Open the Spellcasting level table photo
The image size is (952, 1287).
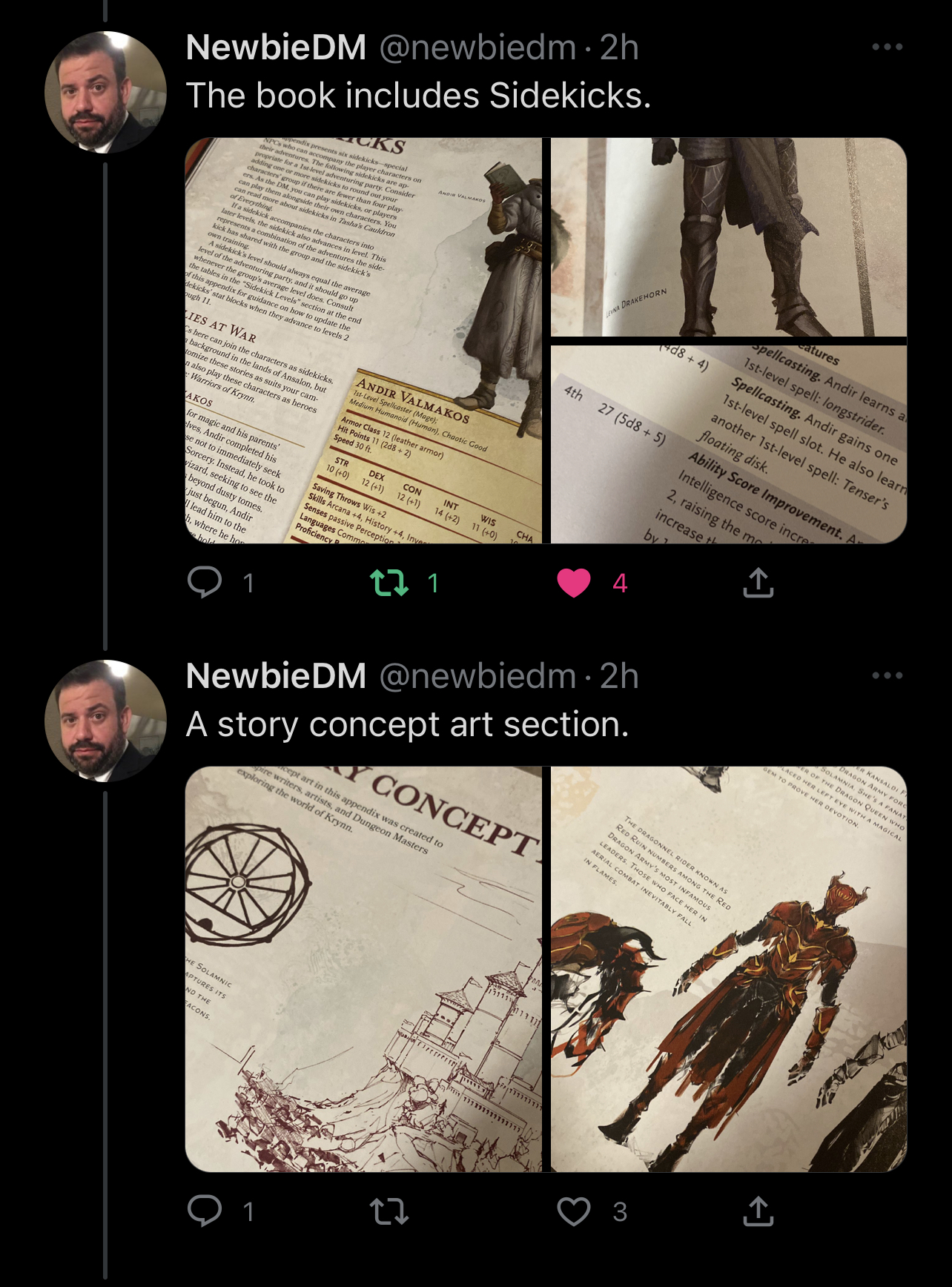[728, 444]
